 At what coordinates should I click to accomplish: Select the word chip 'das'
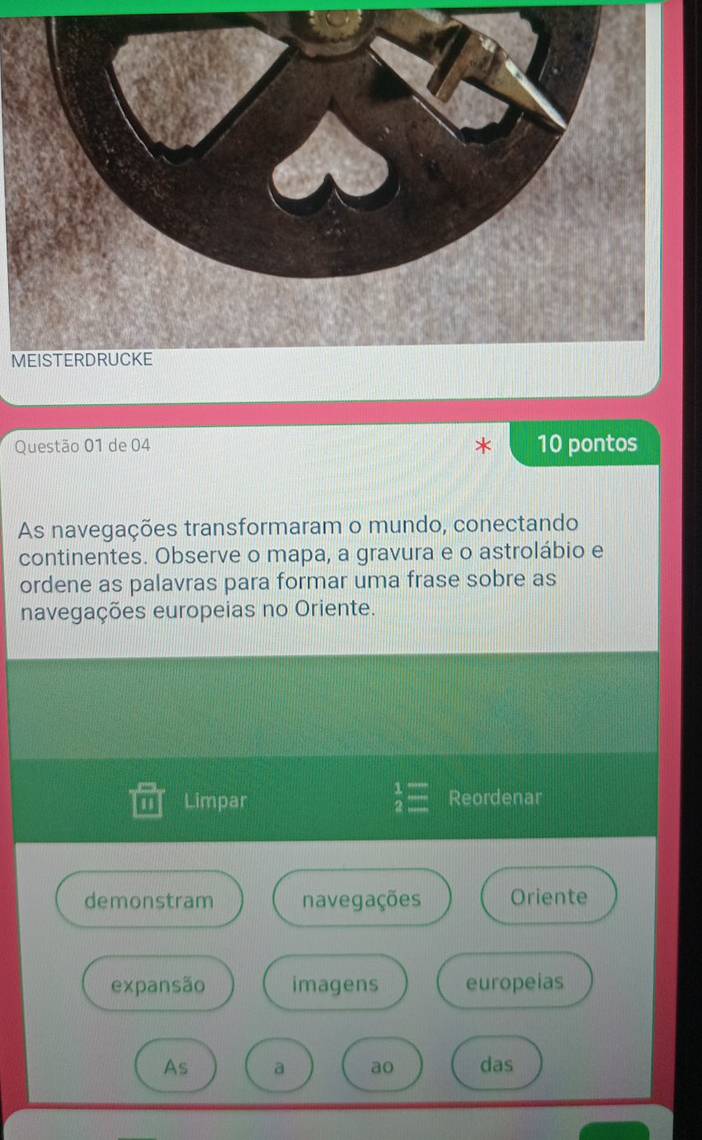[x=496, y=1065]
